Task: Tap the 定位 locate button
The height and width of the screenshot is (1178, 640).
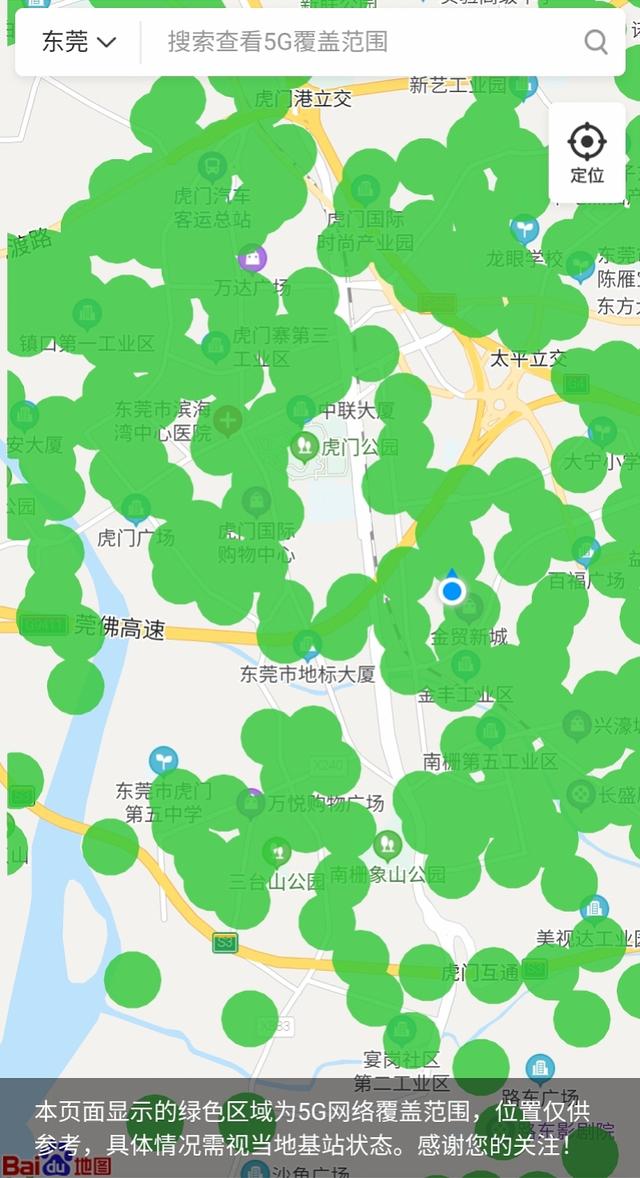Action: pos(587,152)
